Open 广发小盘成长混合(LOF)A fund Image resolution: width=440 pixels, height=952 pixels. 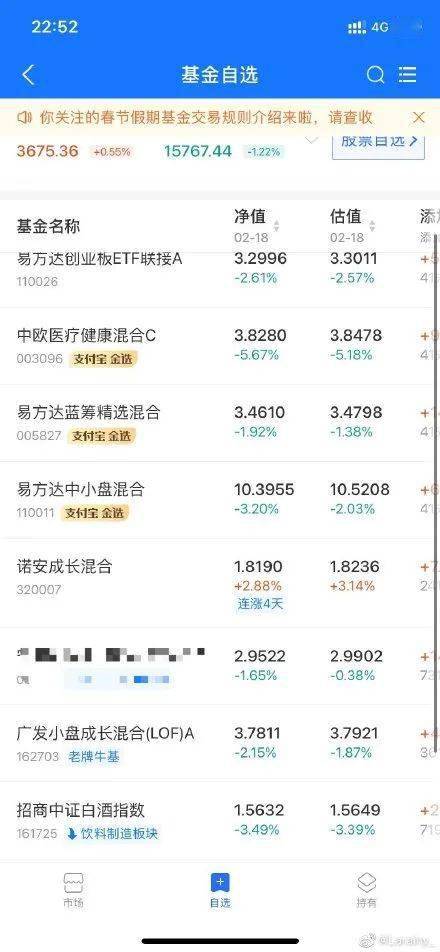coord(220,743)
